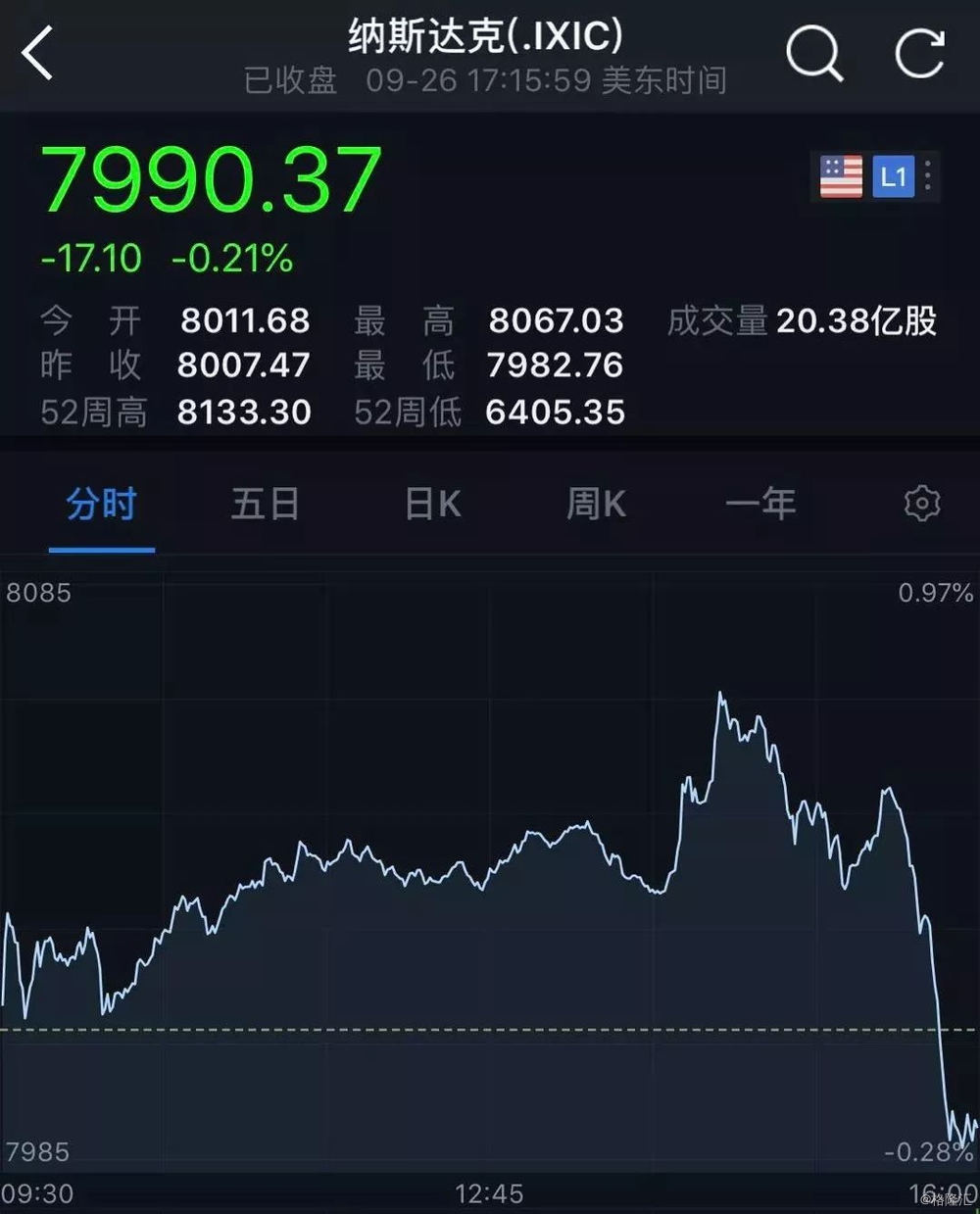Image resolution: width=980 pixels, height=1214 pixels.
Task: Go back to the previous screen
Action: [x=37, y=54]
